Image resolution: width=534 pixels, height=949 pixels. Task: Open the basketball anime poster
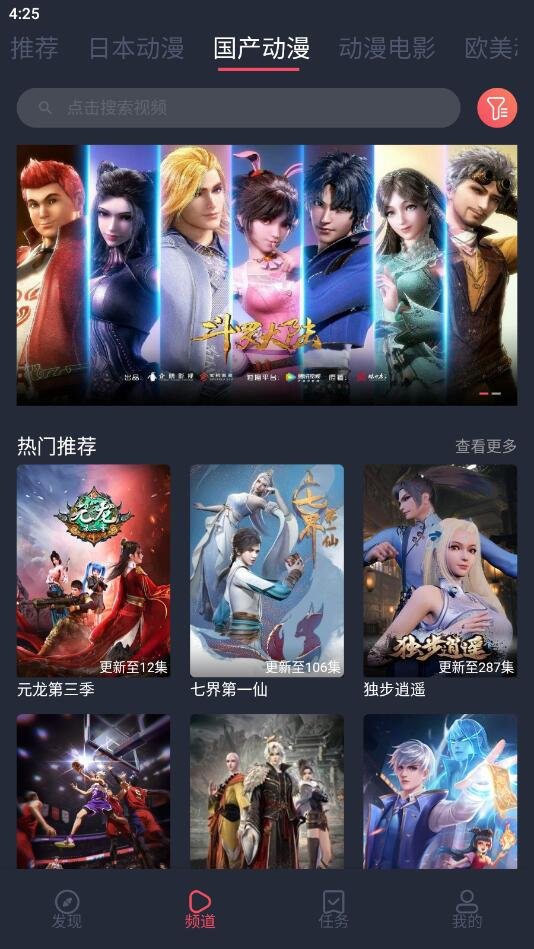click(x=93, y=792)
